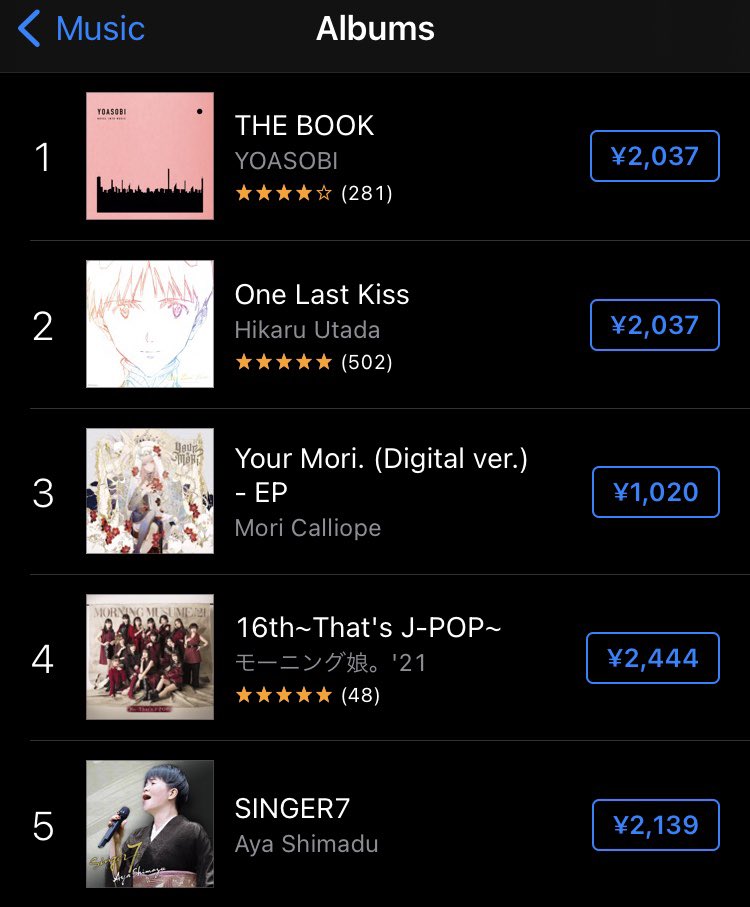The image size is (750, 907).
Task: Open One Last Kiss by Hikaru Utada
Action: 321,294
